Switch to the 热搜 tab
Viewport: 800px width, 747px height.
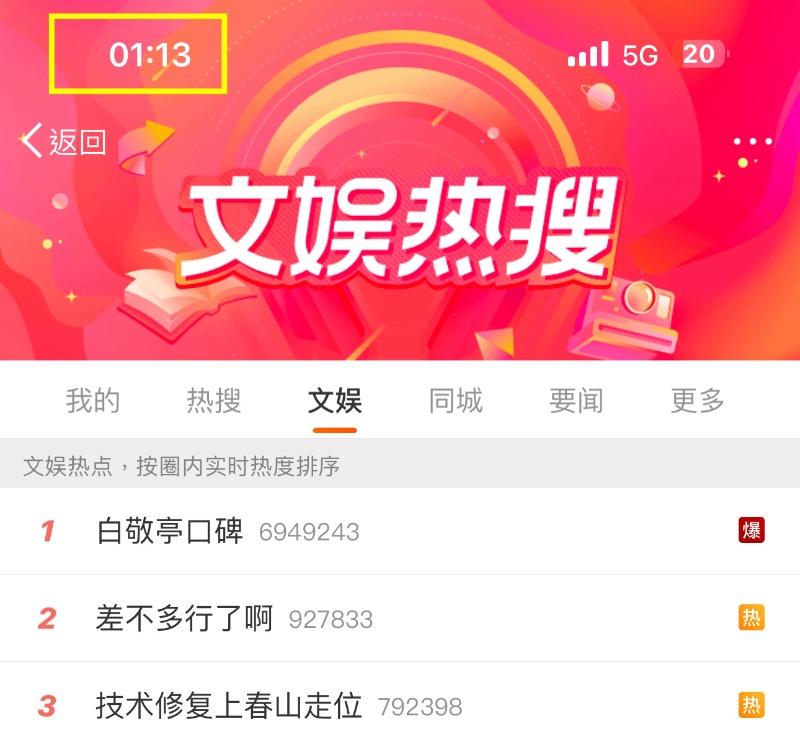coord(214,402)
